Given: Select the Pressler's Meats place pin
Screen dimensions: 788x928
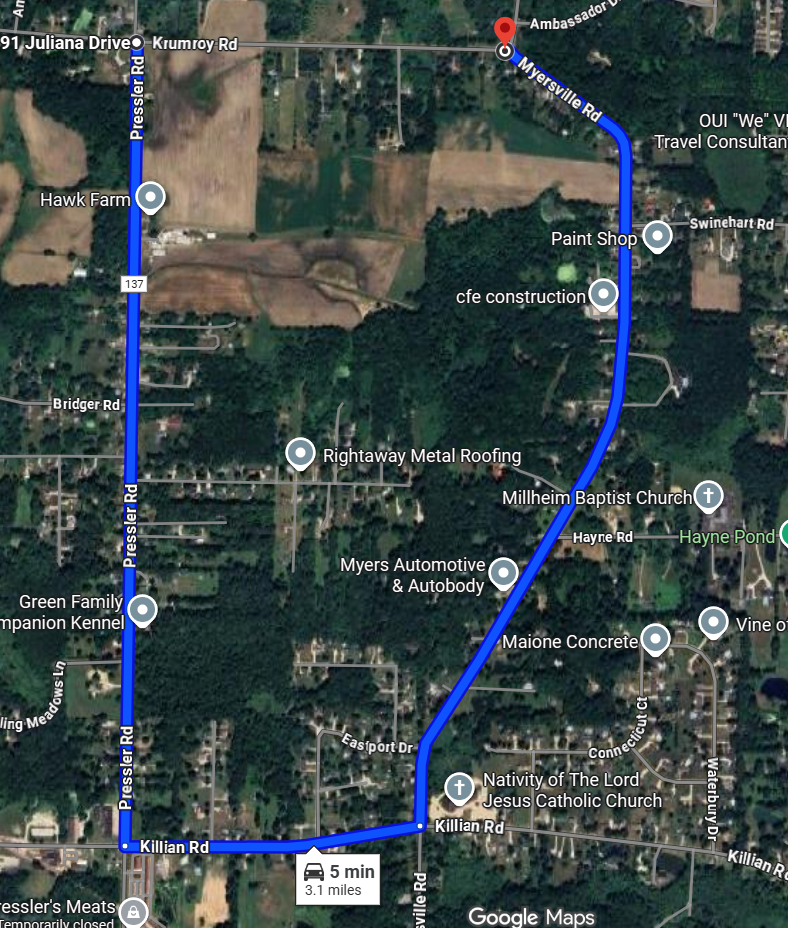Looking at the screenshot, I should pos(132,911).
